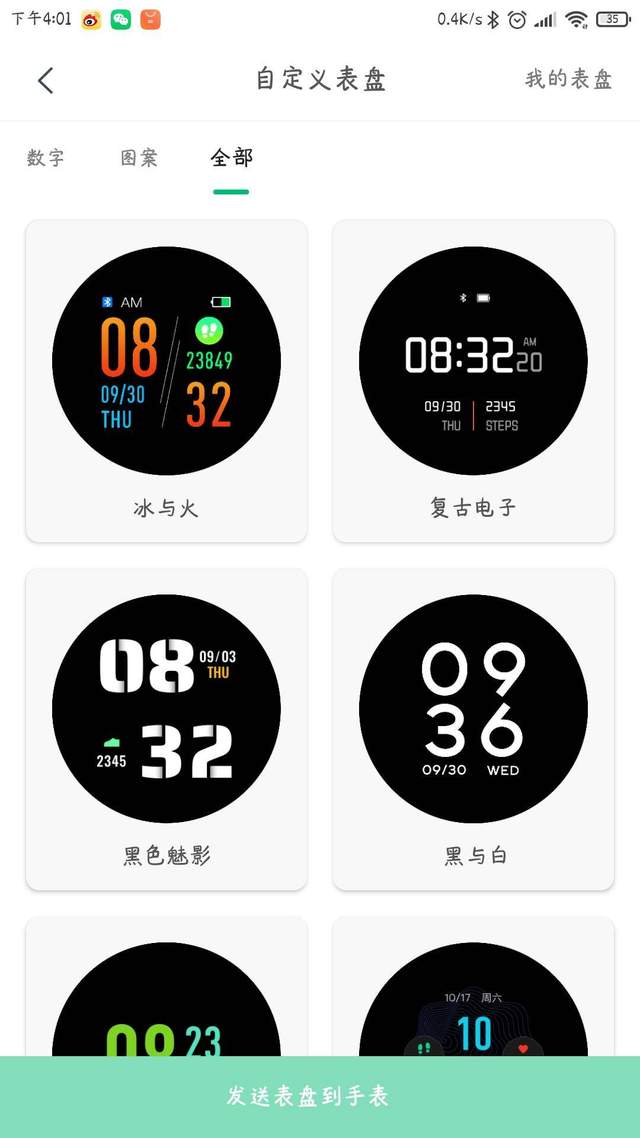Go back using the top-left arrow

(45, 80)
